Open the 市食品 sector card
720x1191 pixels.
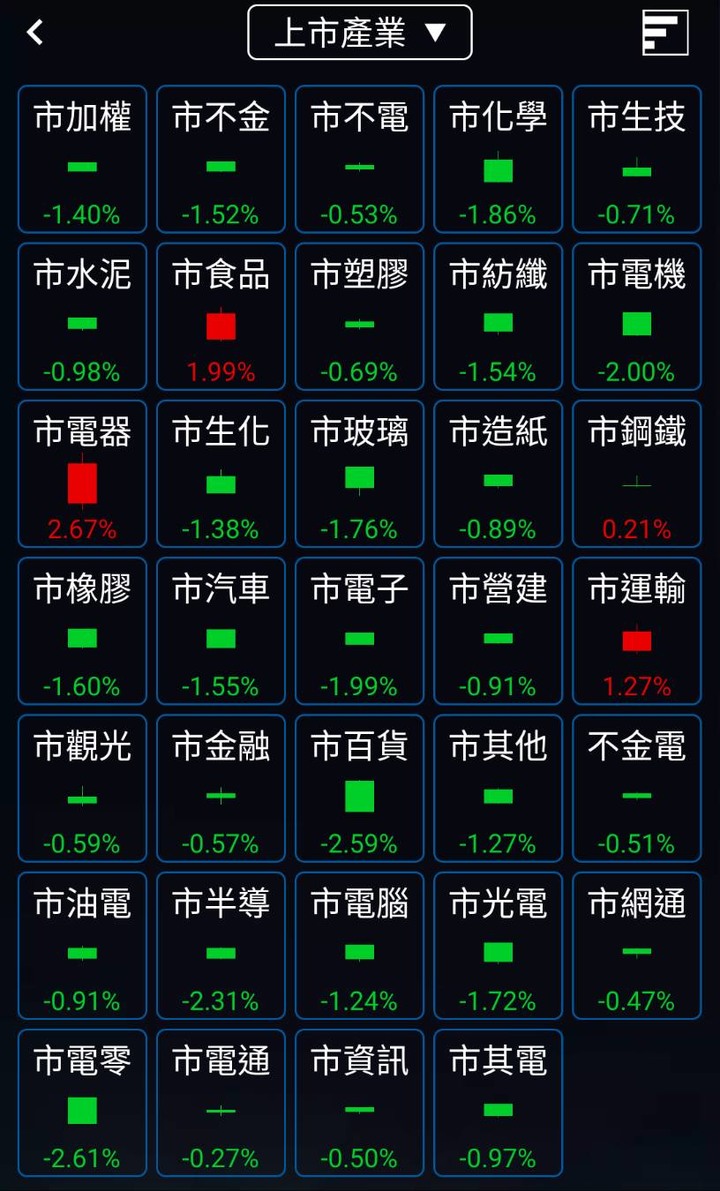221,316
